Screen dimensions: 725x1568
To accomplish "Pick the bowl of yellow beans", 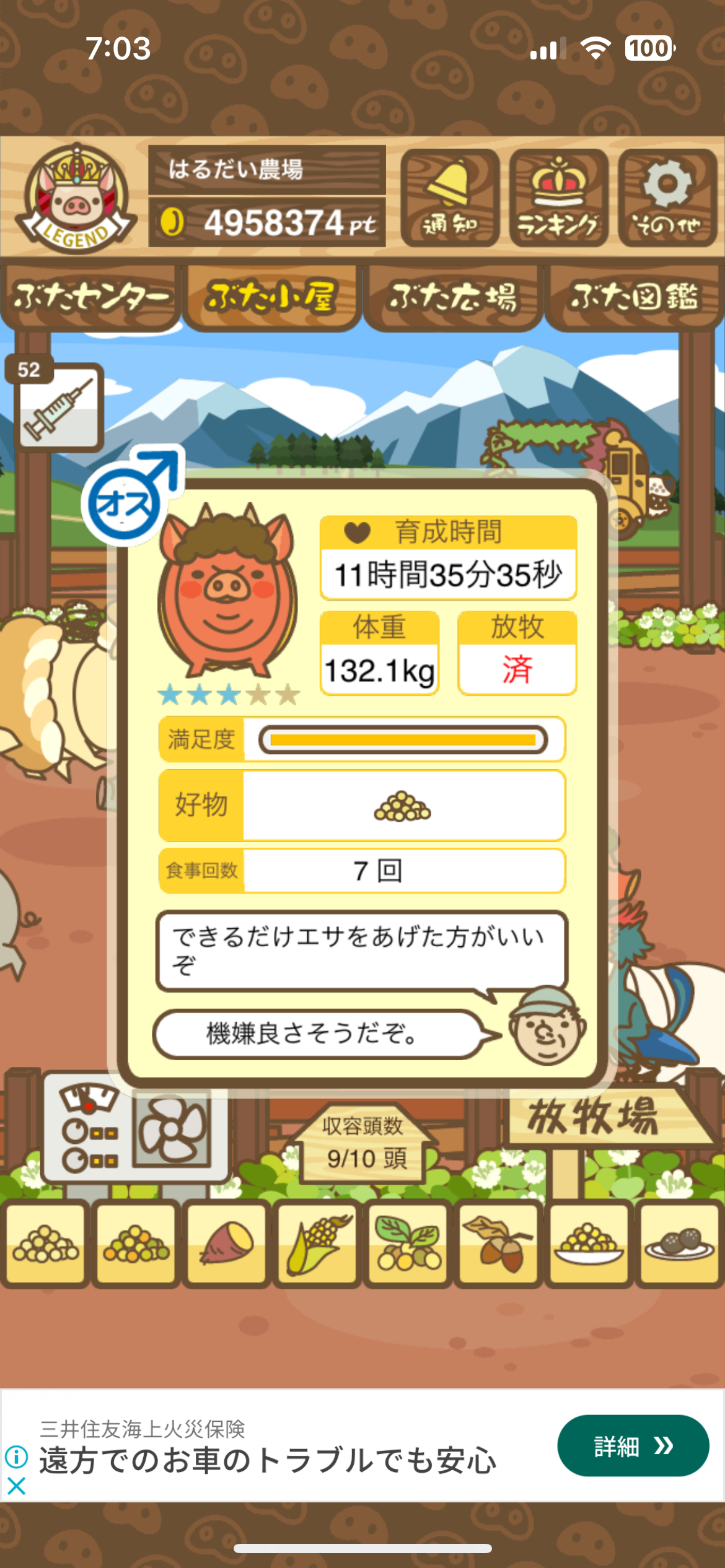I will coord(588,1243).
